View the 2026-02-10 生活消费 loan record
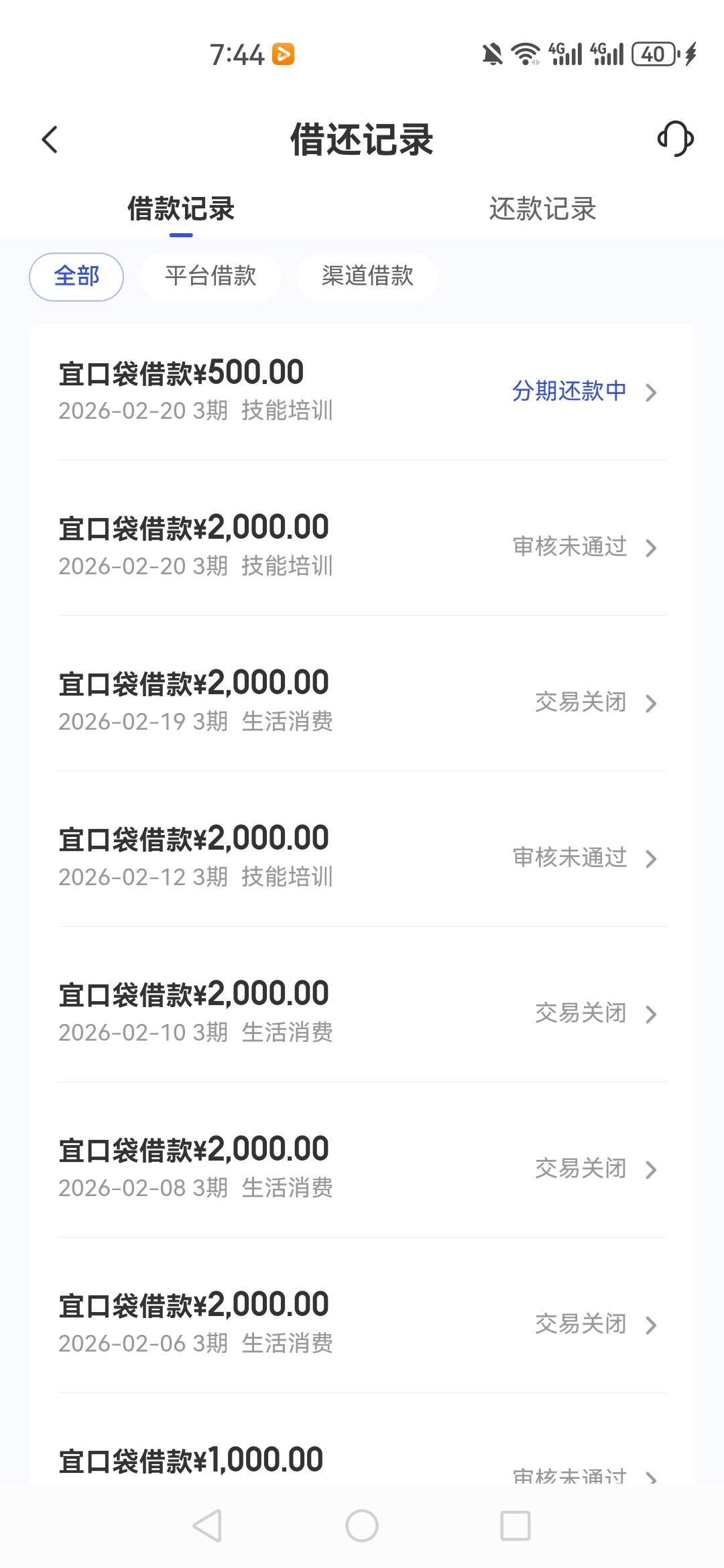The image size is (724, 1568). 362,1012
